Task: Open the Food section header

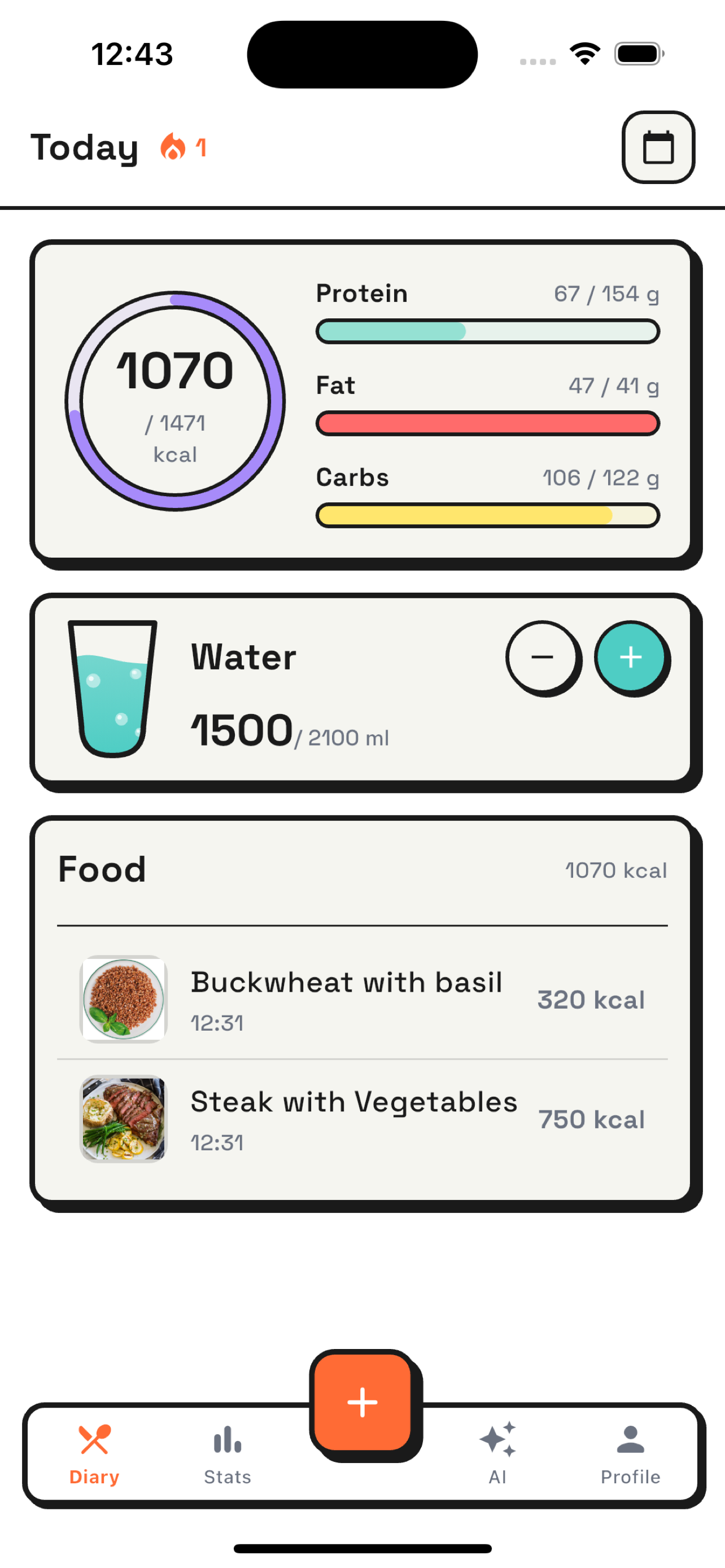Action: click(x=102, y=869)
